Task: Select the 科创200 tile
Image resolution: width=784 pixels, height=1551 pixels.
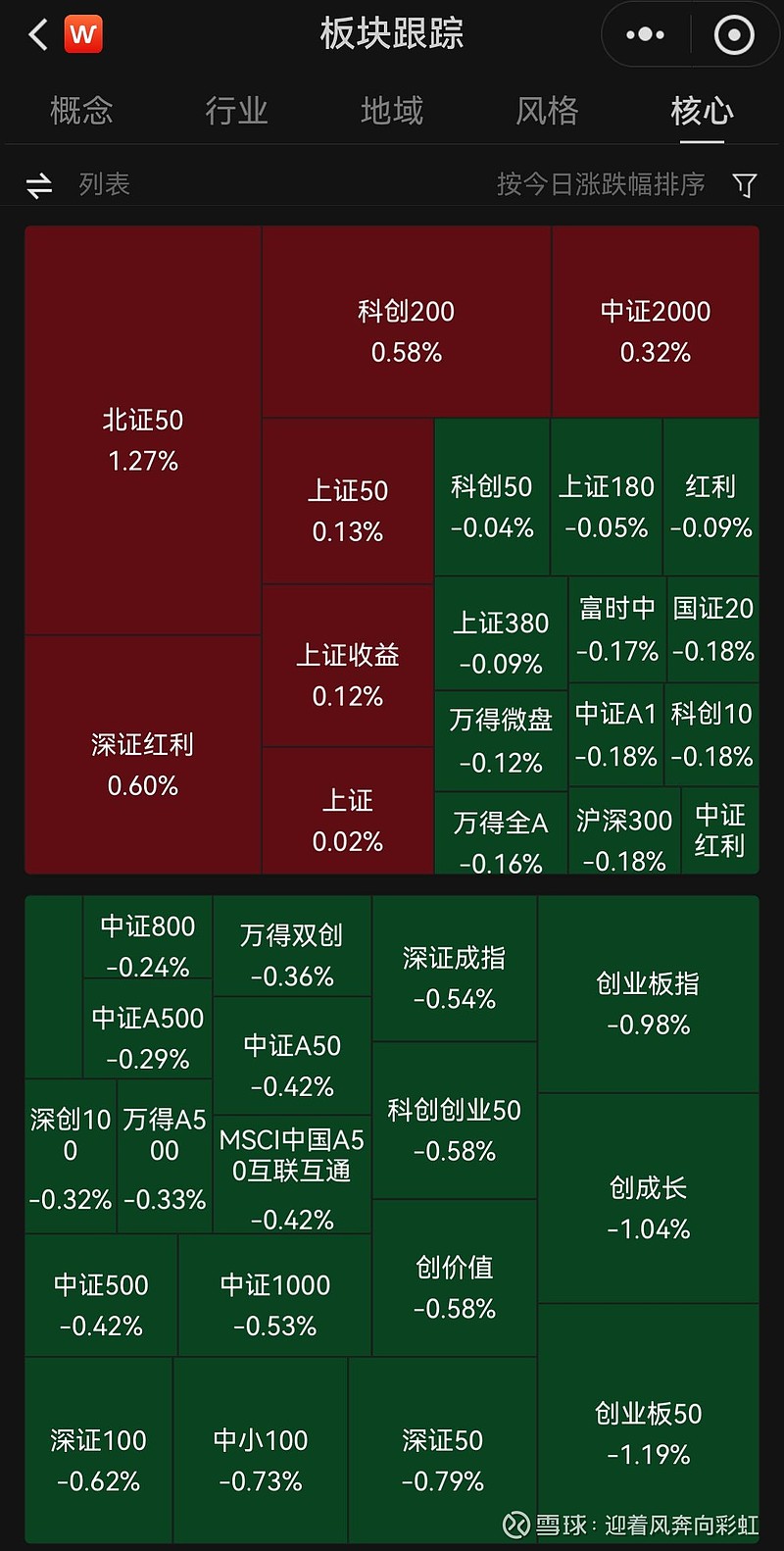Action: (x=406, y=331)
